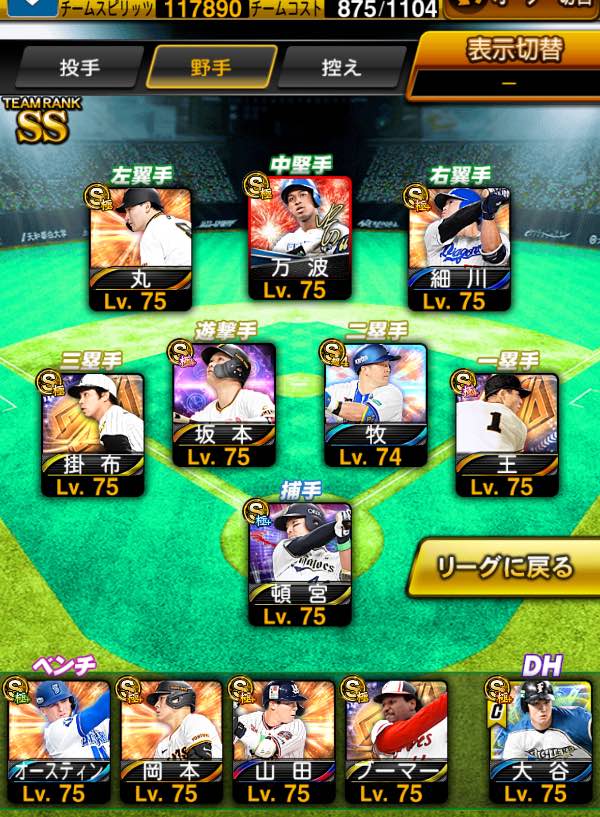Tap bench player 山田 card
The height and width of the screenshot is (817, 600).
(283, 742)
